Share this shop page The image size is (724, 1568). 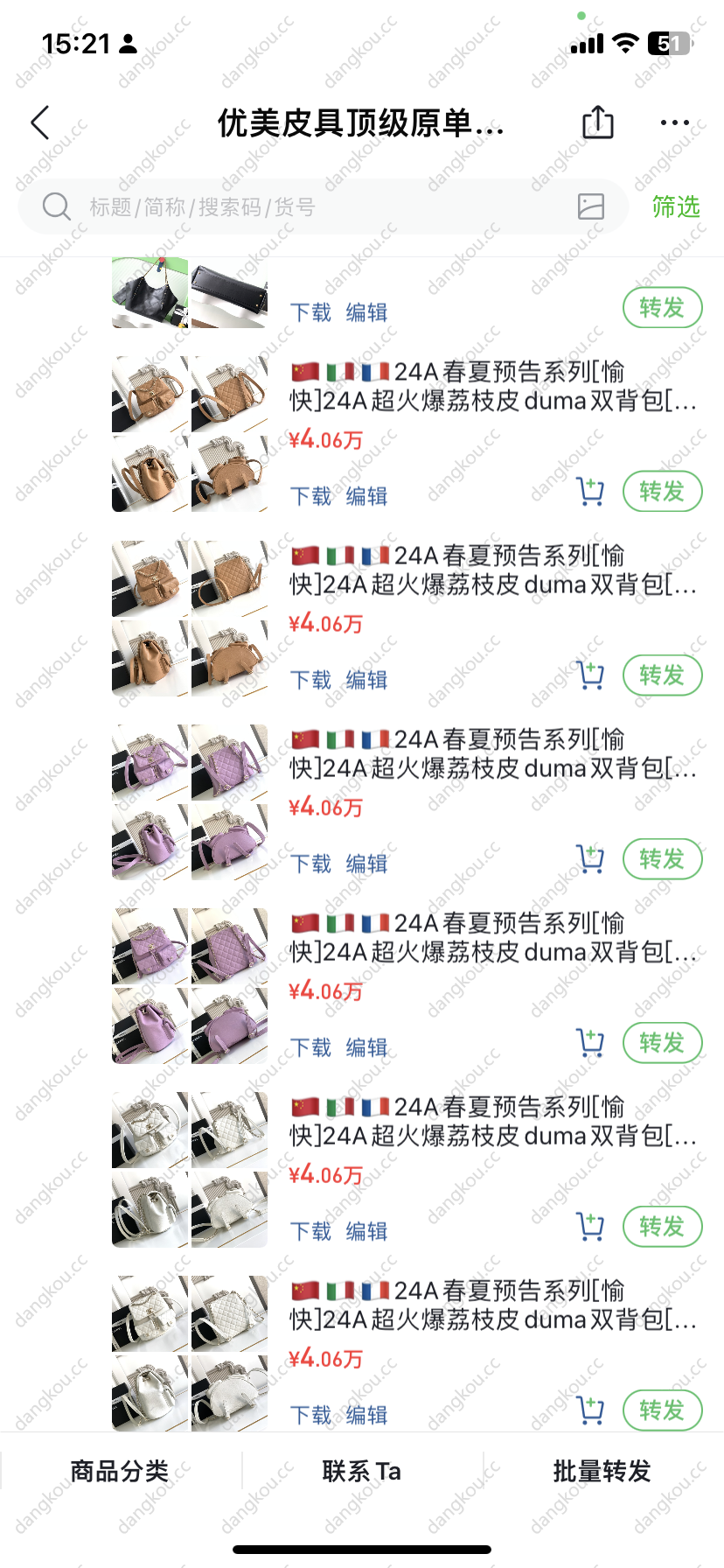click(x=598, y=122)
